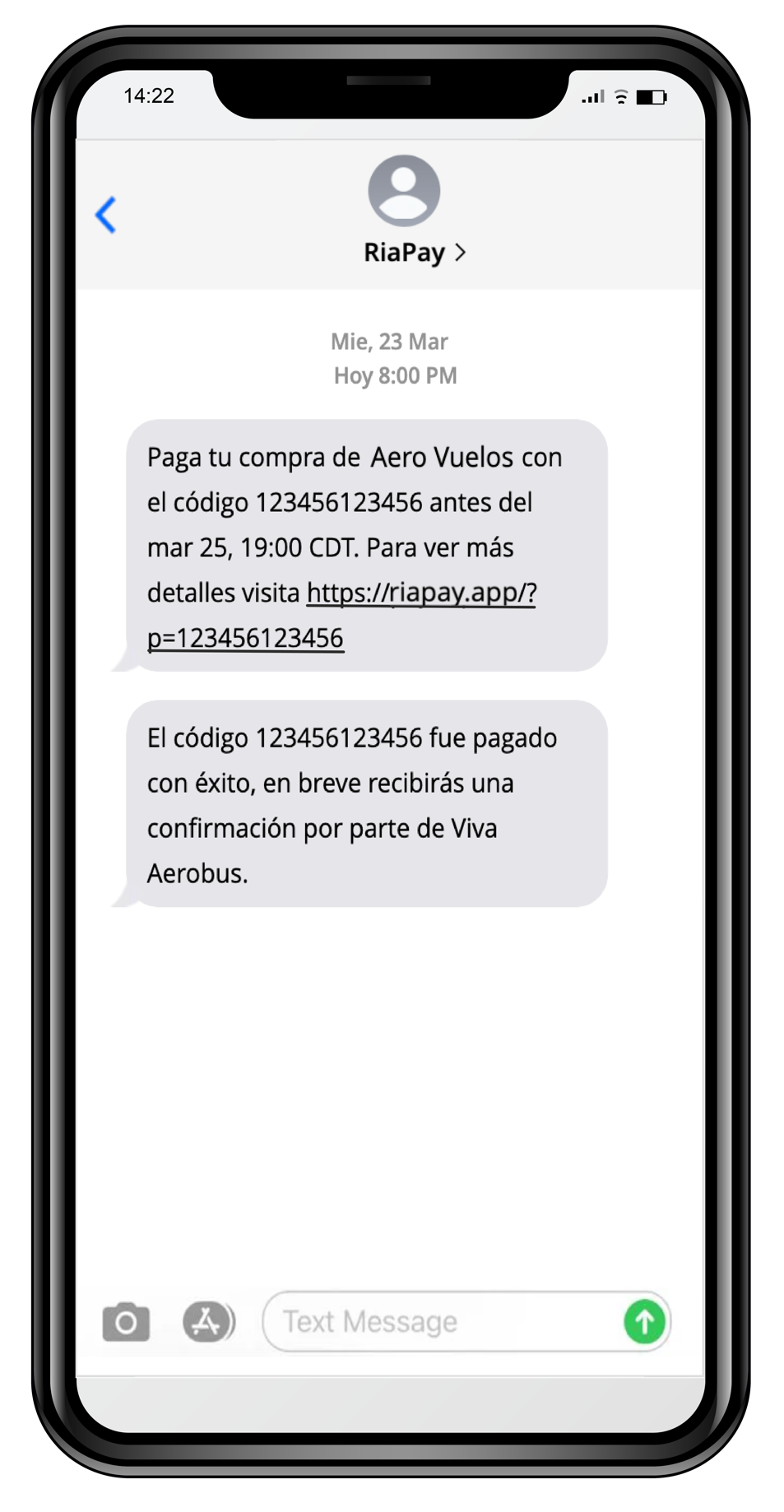Go back to the messages list

pyautogui.click(x=106, y=216)
